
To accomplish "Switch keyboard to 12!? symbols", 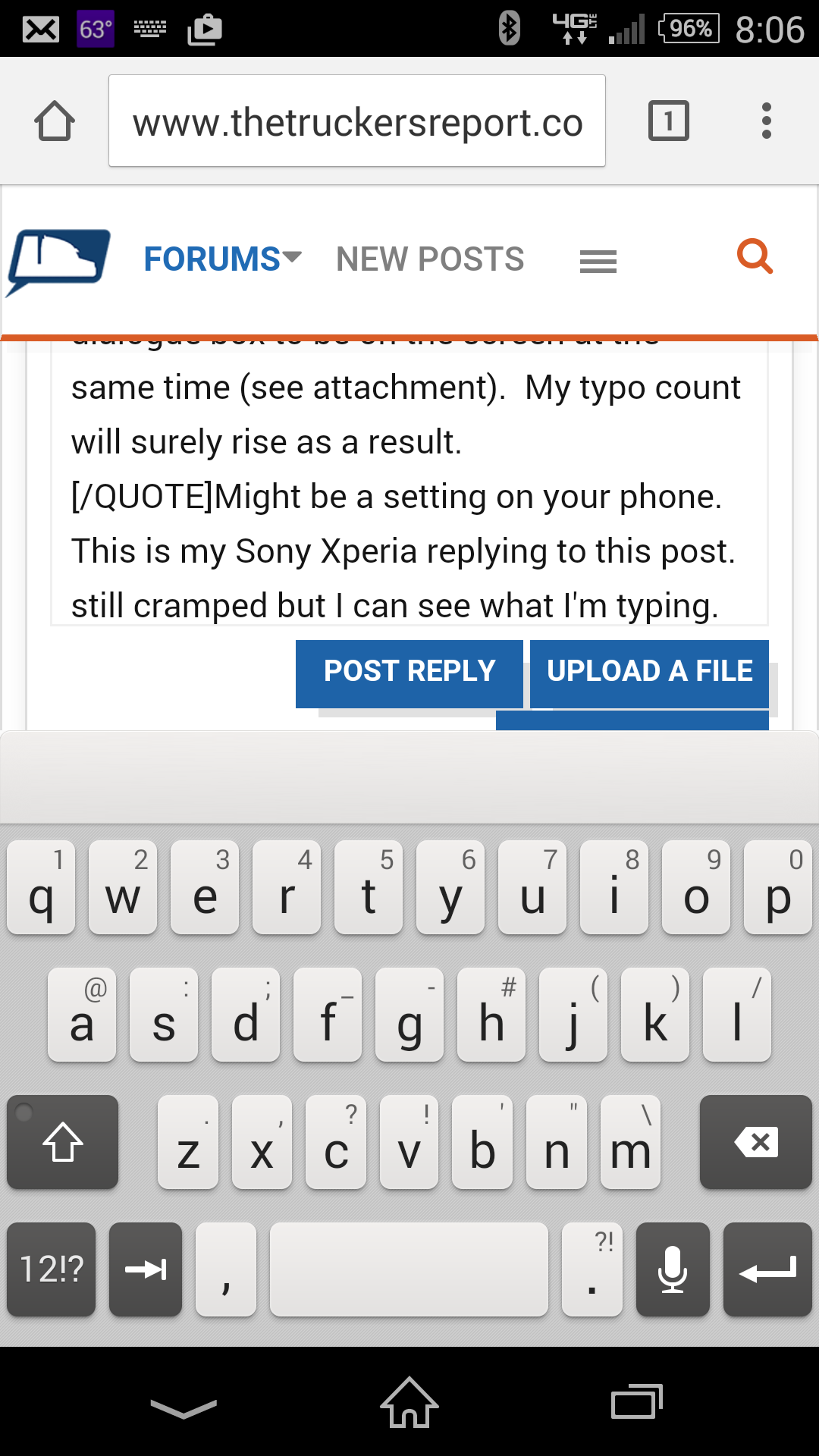I will pyautogui.click(x=52, y=1269).
